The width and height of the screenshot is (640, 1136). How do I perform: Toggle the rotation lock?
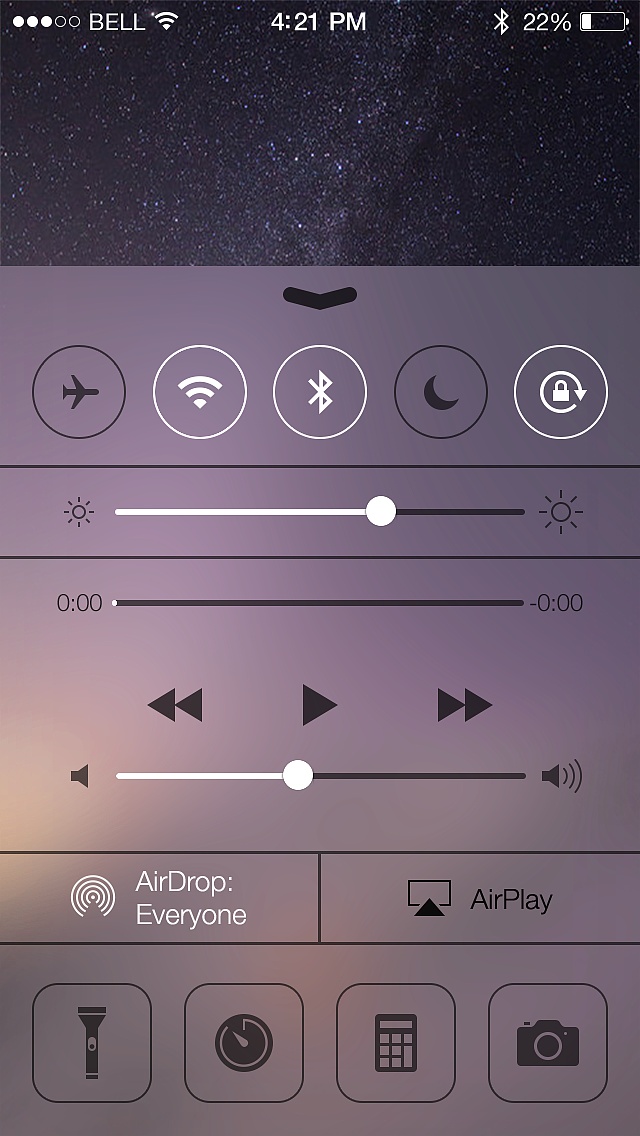pyautogui.click(x=561, y=392)
